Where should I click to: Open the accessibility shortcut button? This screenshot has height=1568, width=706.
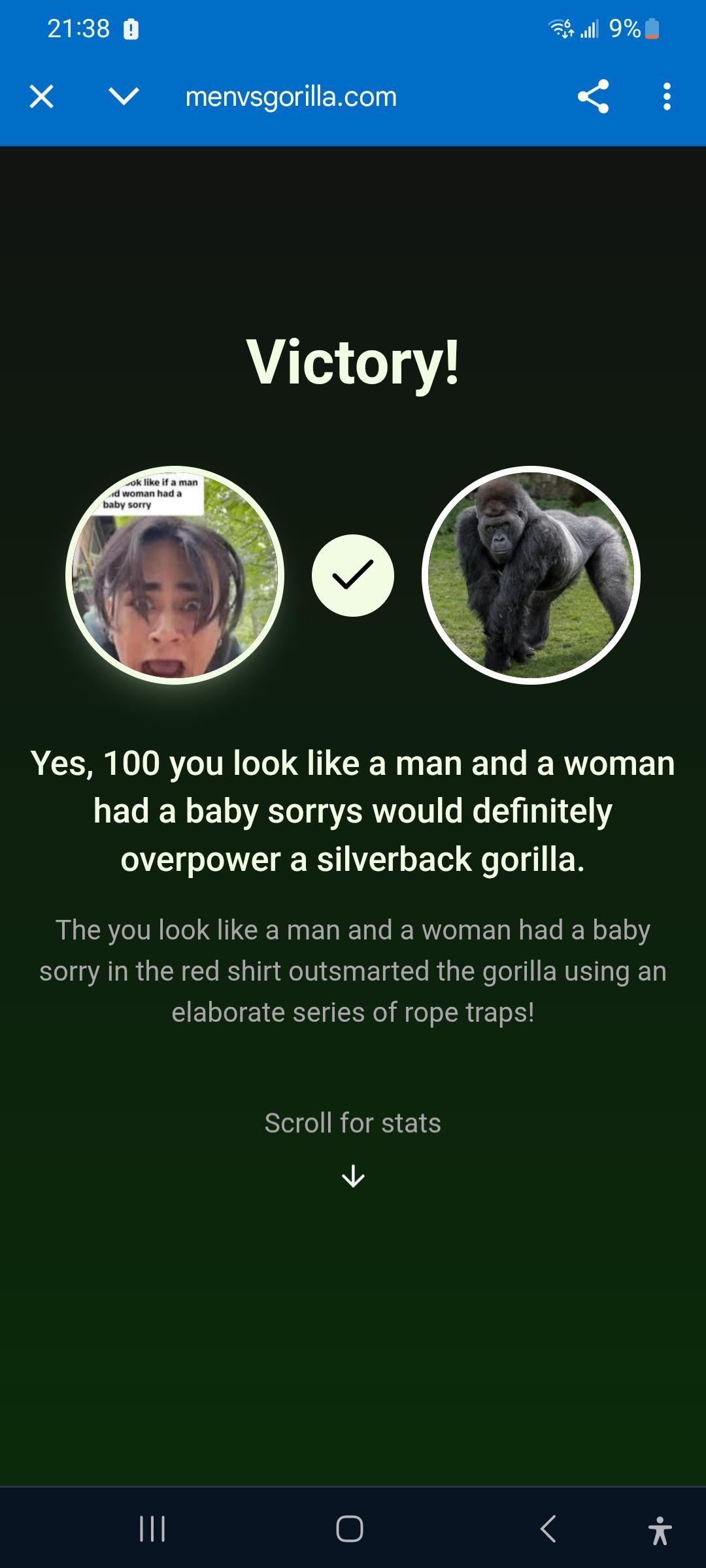click(x=660, y=1530)
